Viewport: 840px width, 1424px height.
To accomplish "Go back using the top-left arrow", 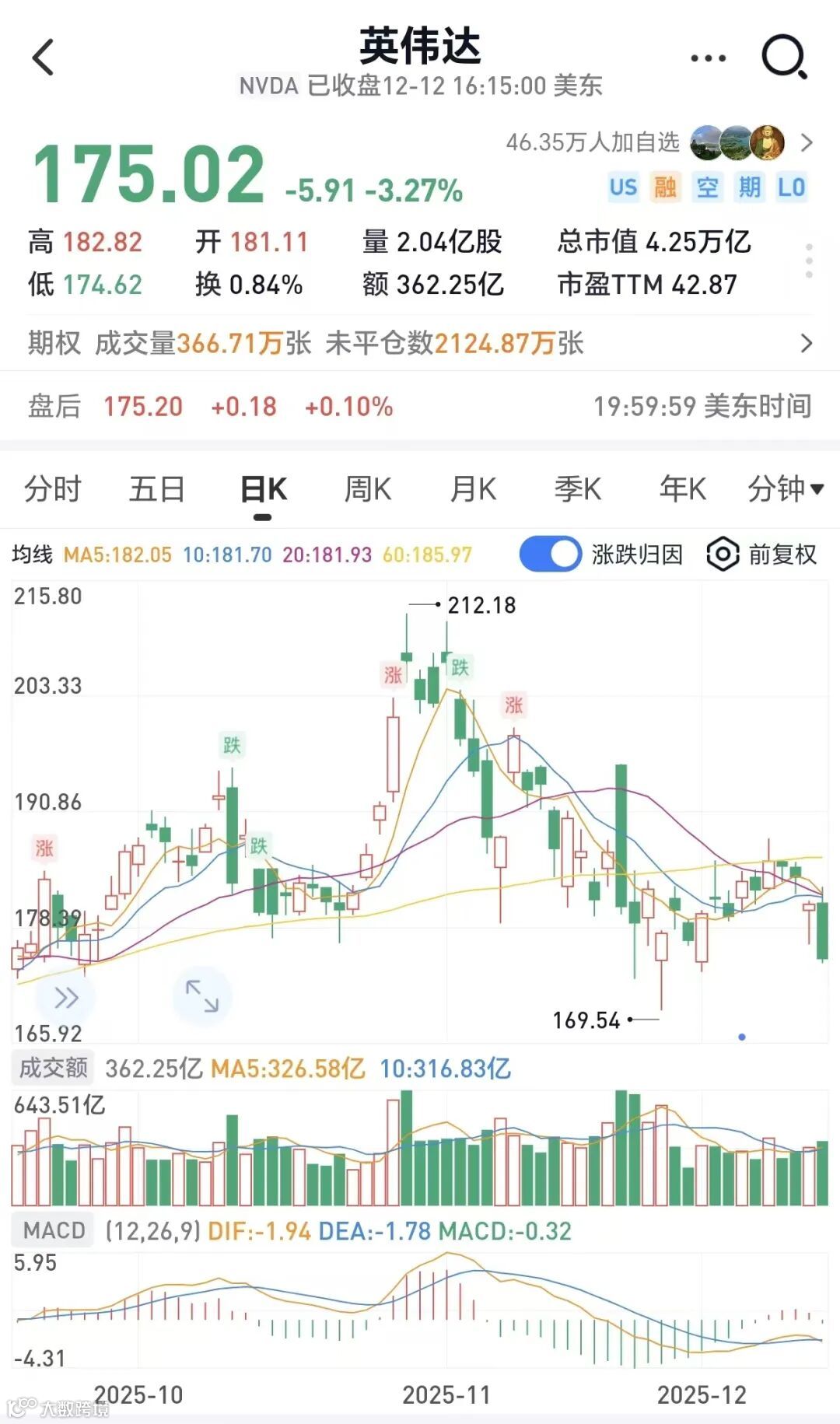I will click(44, 58).
